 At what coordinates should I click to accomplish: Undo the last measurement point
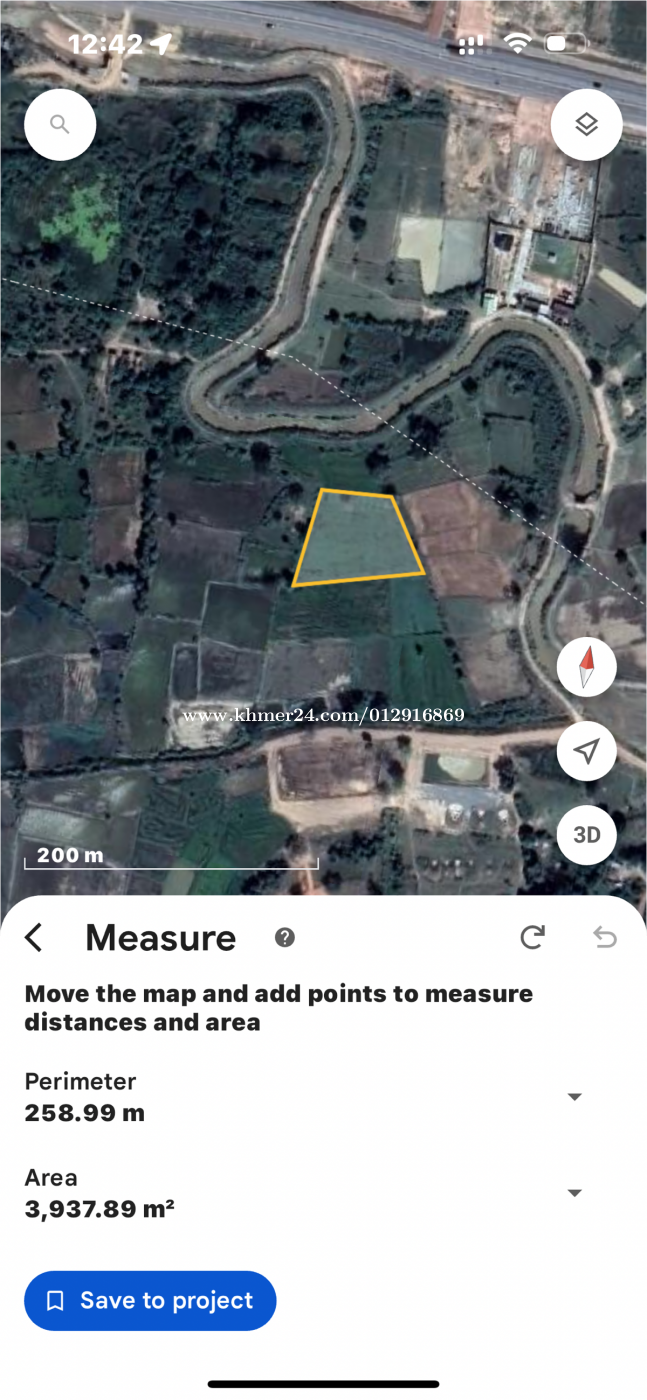[x=604, y=937]
